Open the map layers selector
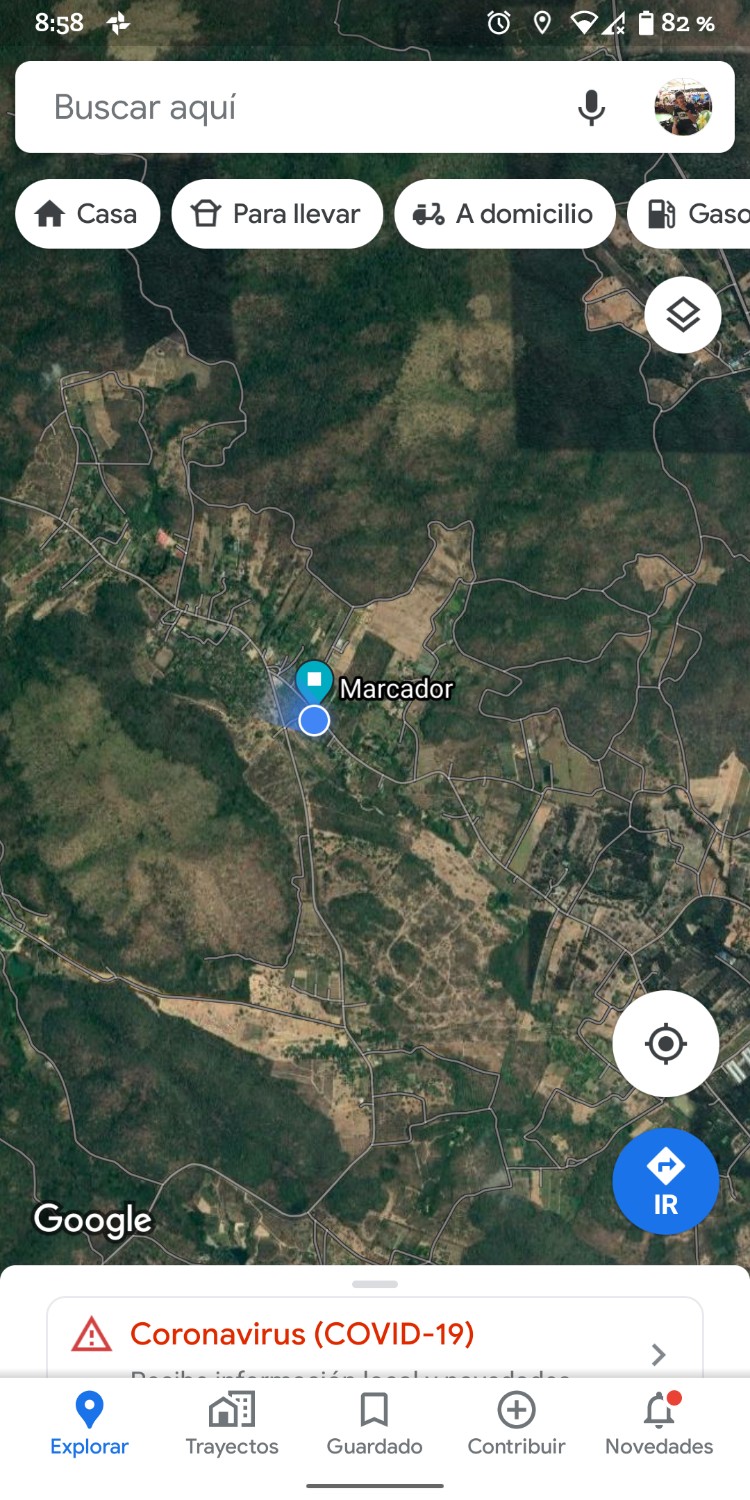Viewport: 750px width, 1500px height. (683, 315)
